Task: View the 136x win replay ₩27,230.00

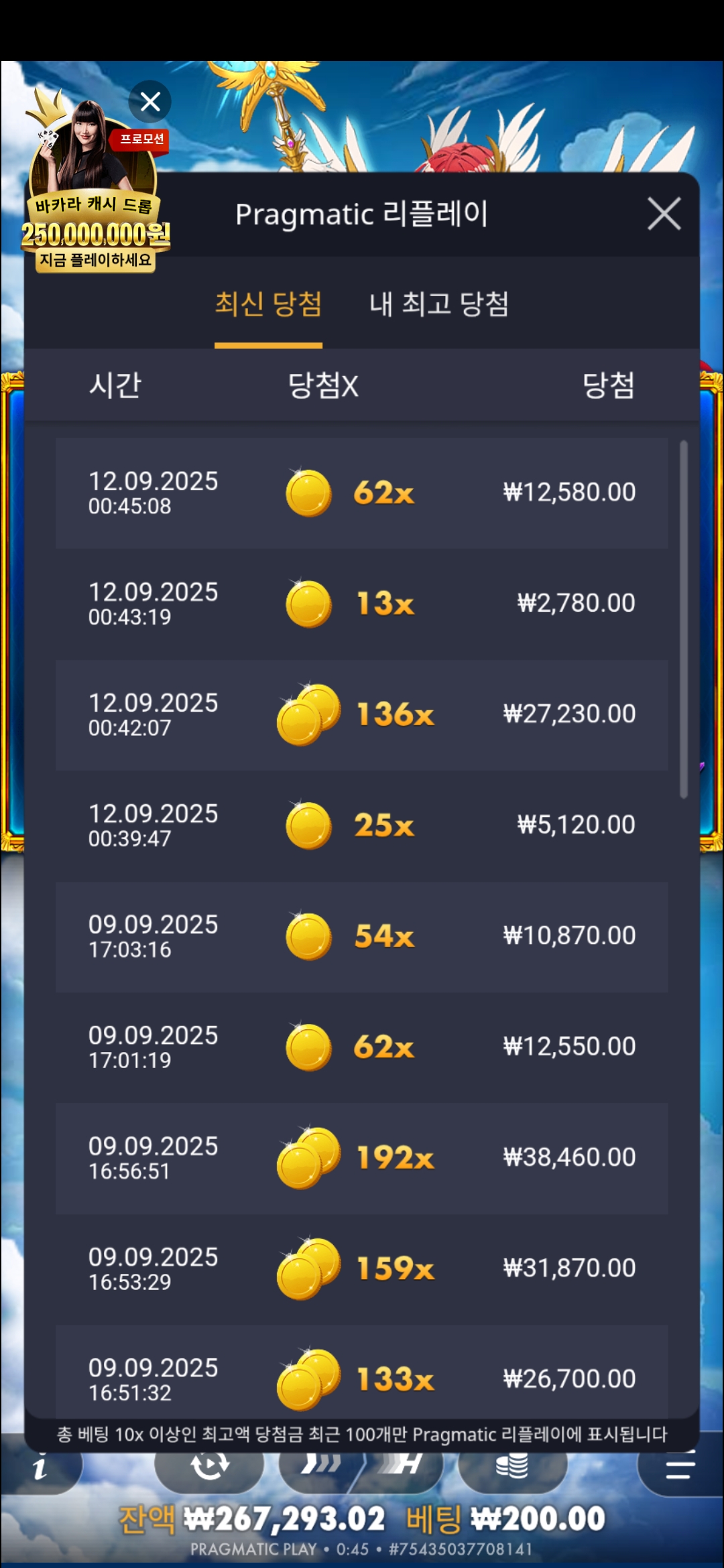Action: point(362,714)
